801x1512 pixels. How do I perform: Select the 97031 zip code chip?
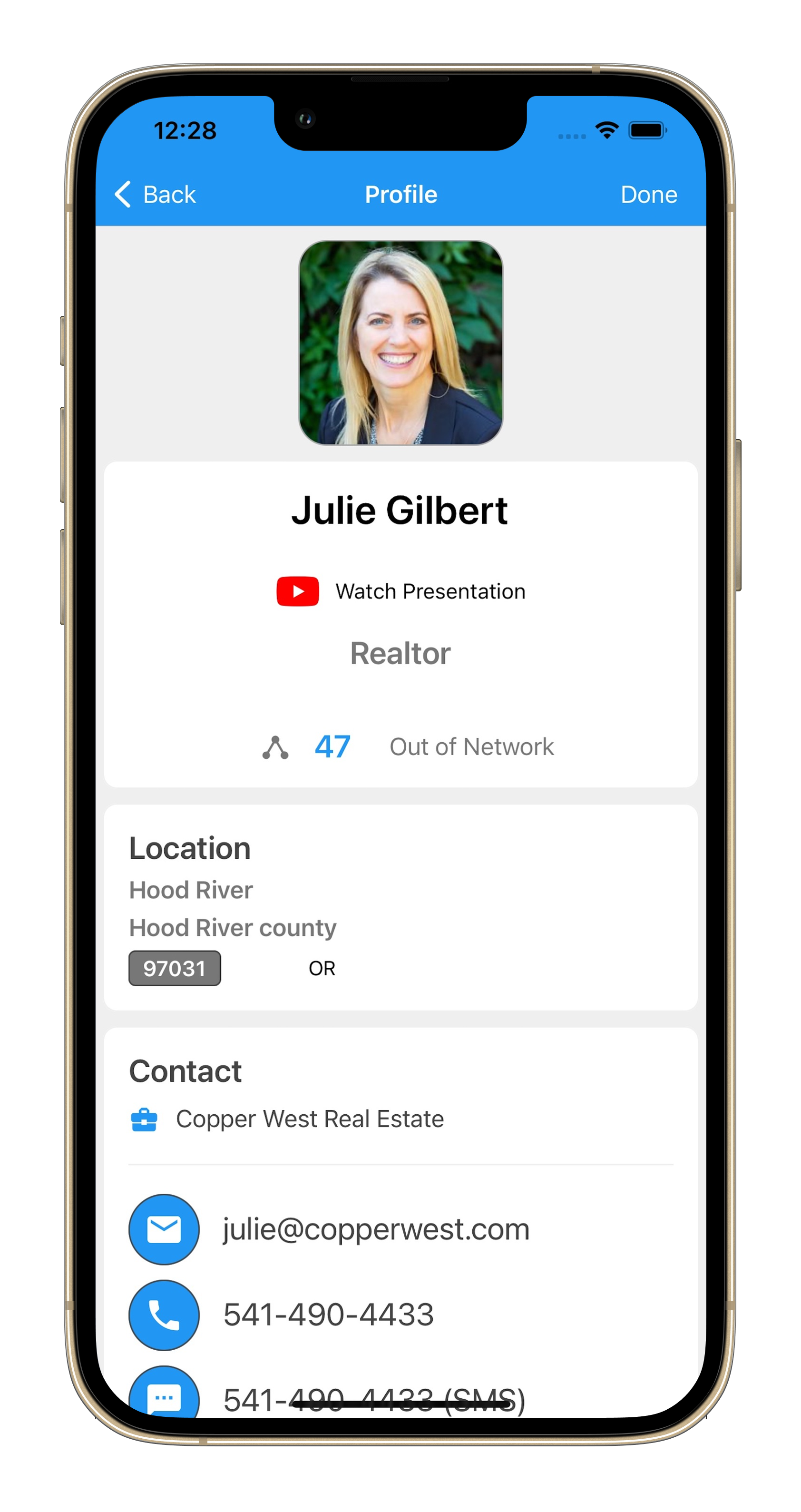pos(174,969)
